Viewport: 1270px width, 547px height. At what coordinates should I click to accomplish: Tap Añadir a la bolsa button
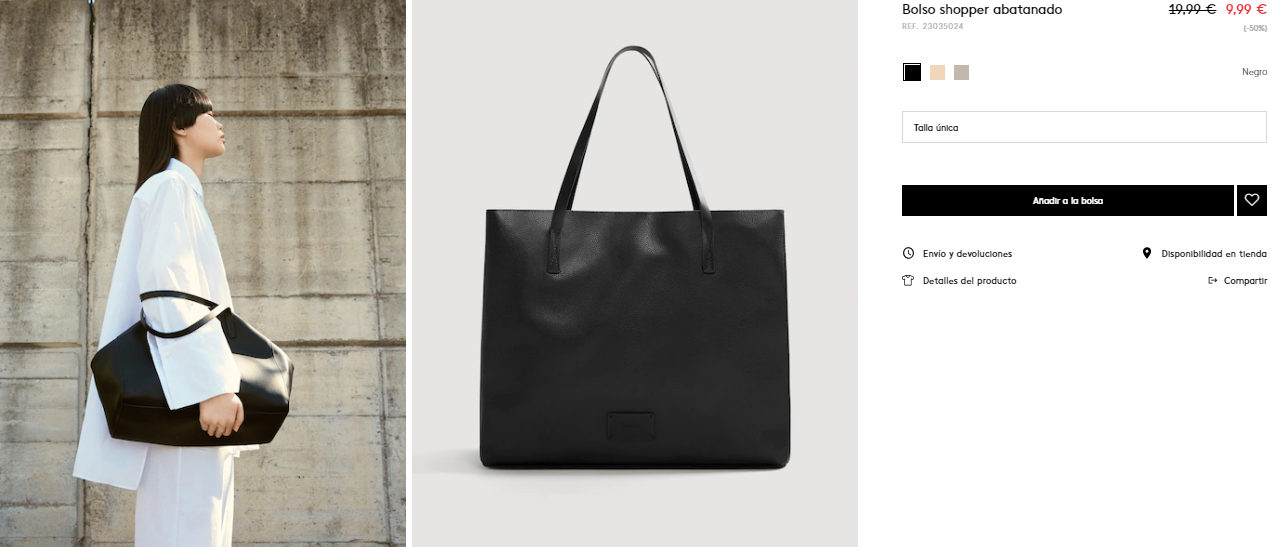1067,201
